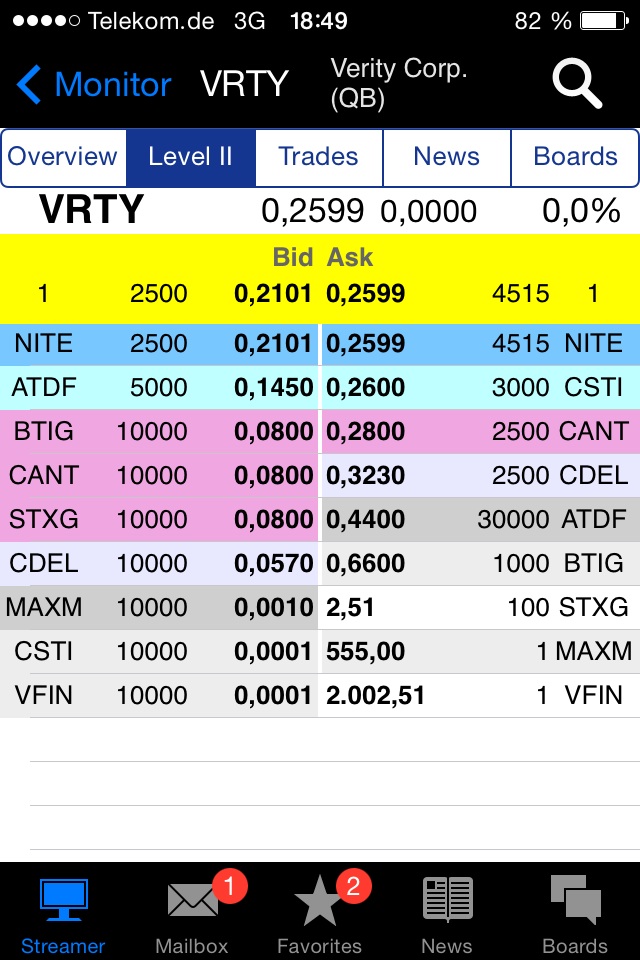Screen dimensions: 640x960
Task: Open the News tab under the ticker header
Action: [446, 157]
